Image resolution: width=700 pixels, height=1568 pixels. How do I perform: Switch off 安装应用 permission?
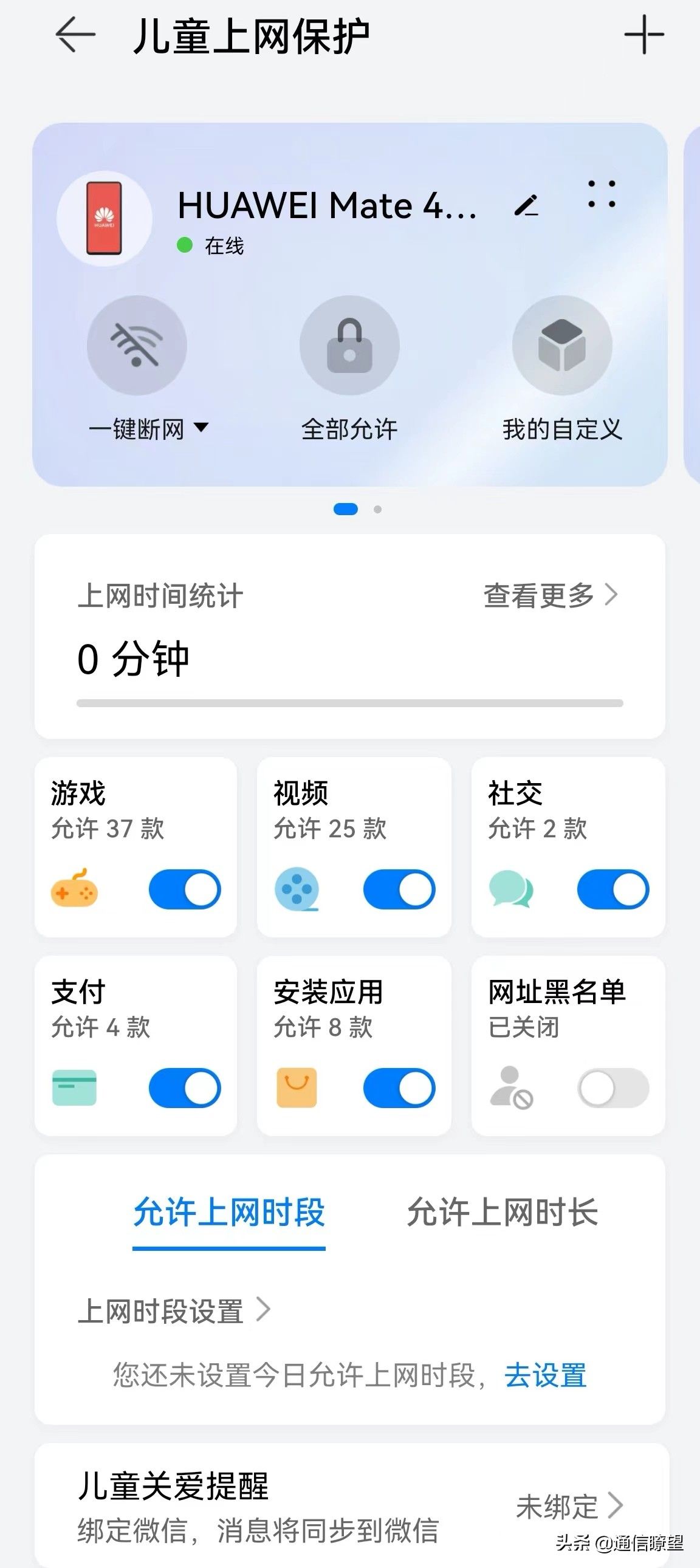pyautogui.click(x=399, y=1087)
